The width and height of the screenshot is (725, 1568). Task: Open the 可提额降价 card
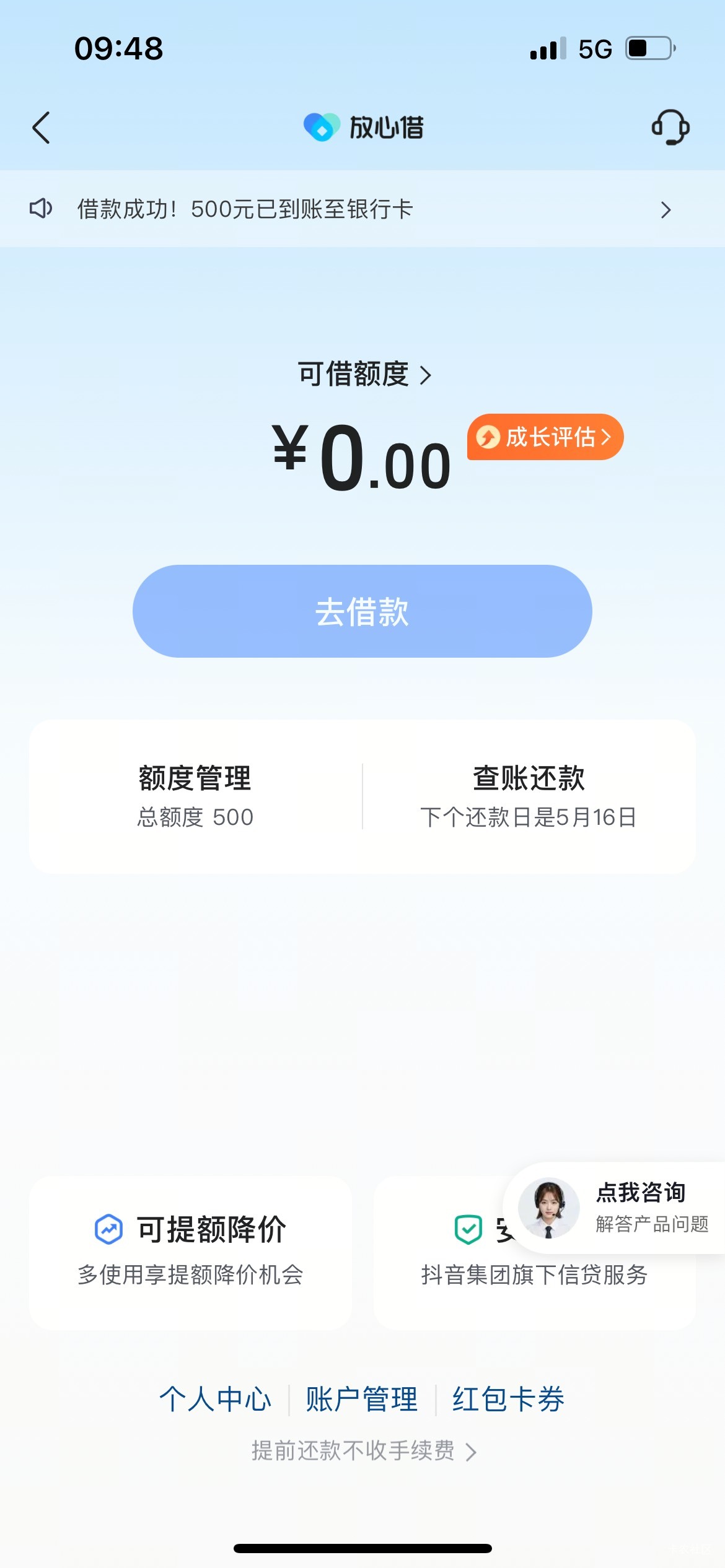[190, 1252]
